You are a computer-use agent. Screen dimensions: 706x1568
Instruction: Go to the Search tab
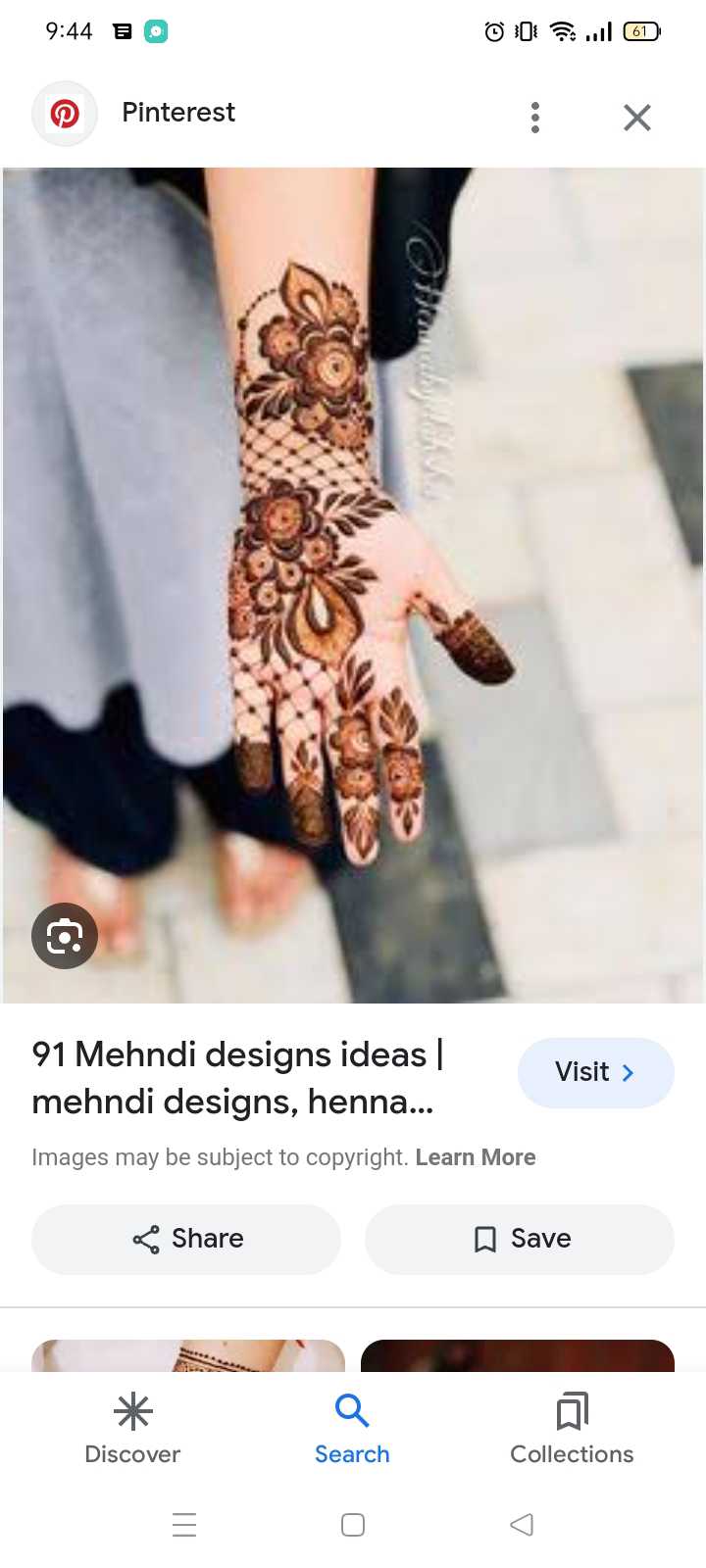[352, 1429]
